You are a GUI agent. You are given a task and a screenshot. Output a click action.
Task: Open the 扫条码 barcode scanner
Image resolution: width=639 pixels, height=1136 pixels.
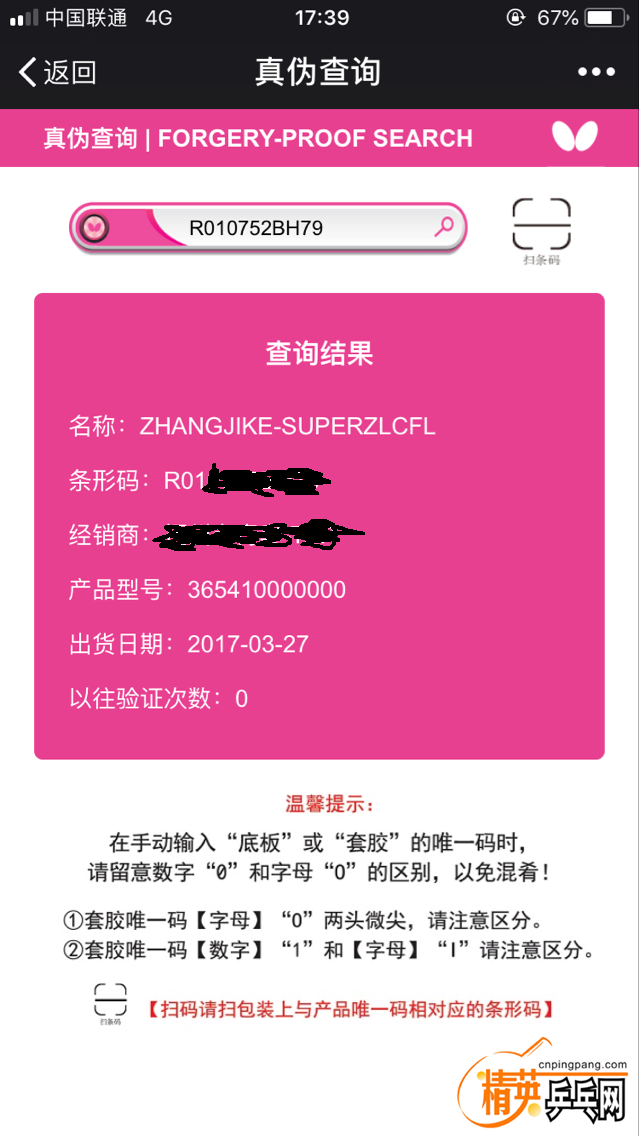point(541,230)
